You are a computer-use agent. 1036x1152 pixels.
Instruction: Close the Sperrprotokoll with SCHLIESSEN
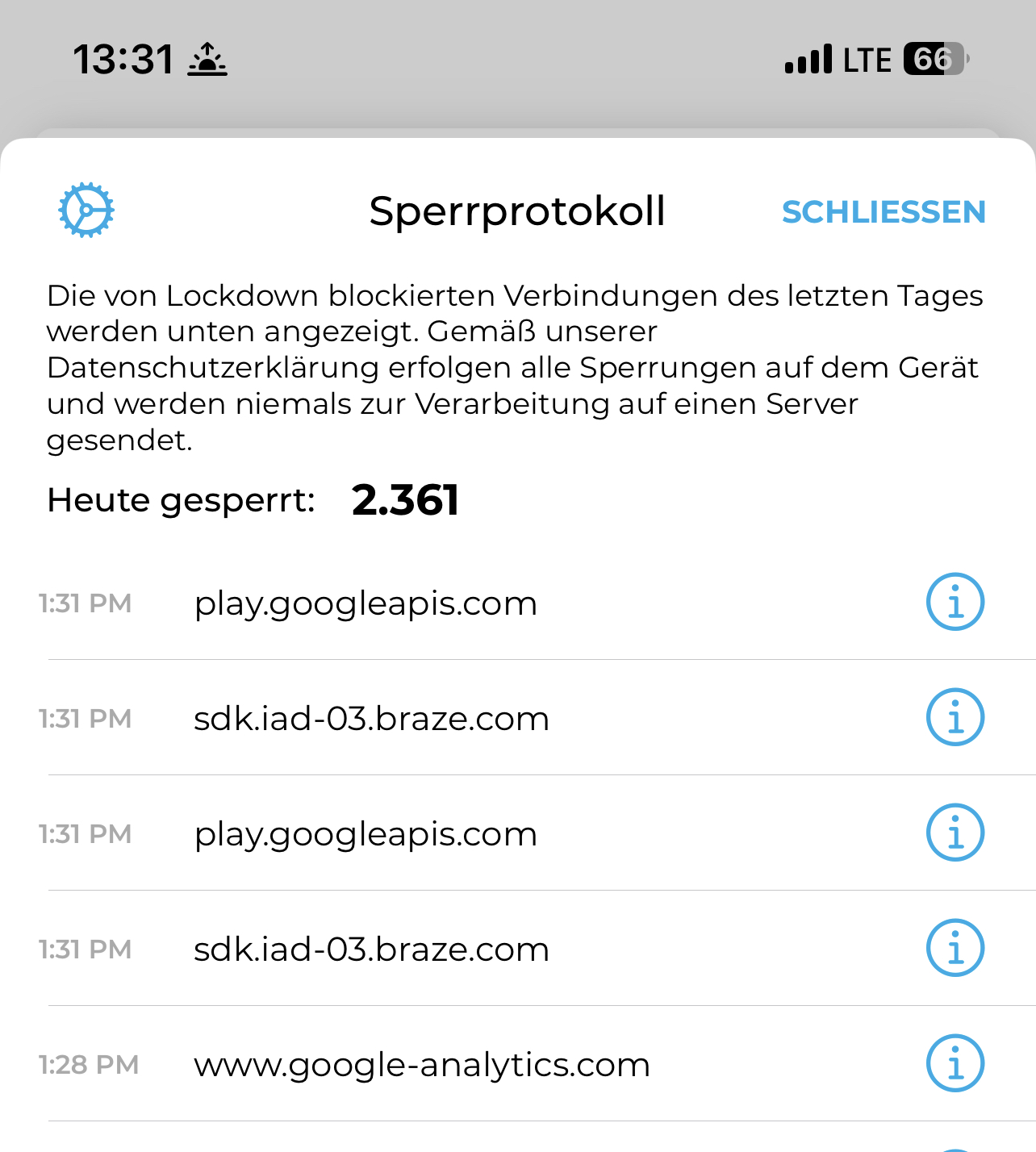pyautogui.click(x=884, y=212)
